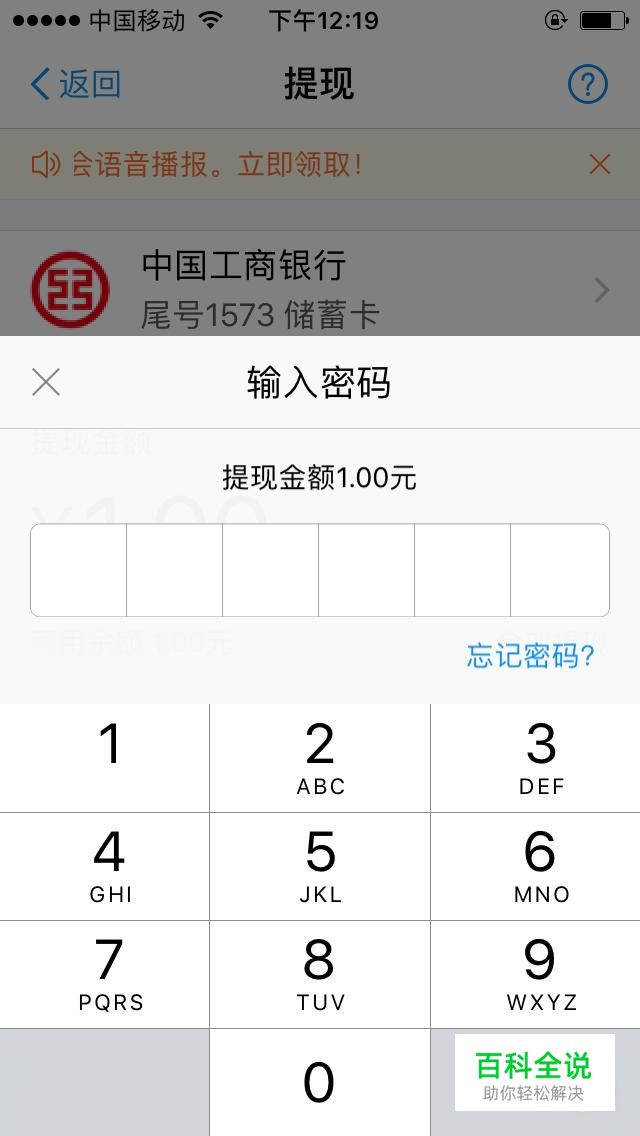
Task: Enter digit 8 on the keypad
Action: coord(320,974)
